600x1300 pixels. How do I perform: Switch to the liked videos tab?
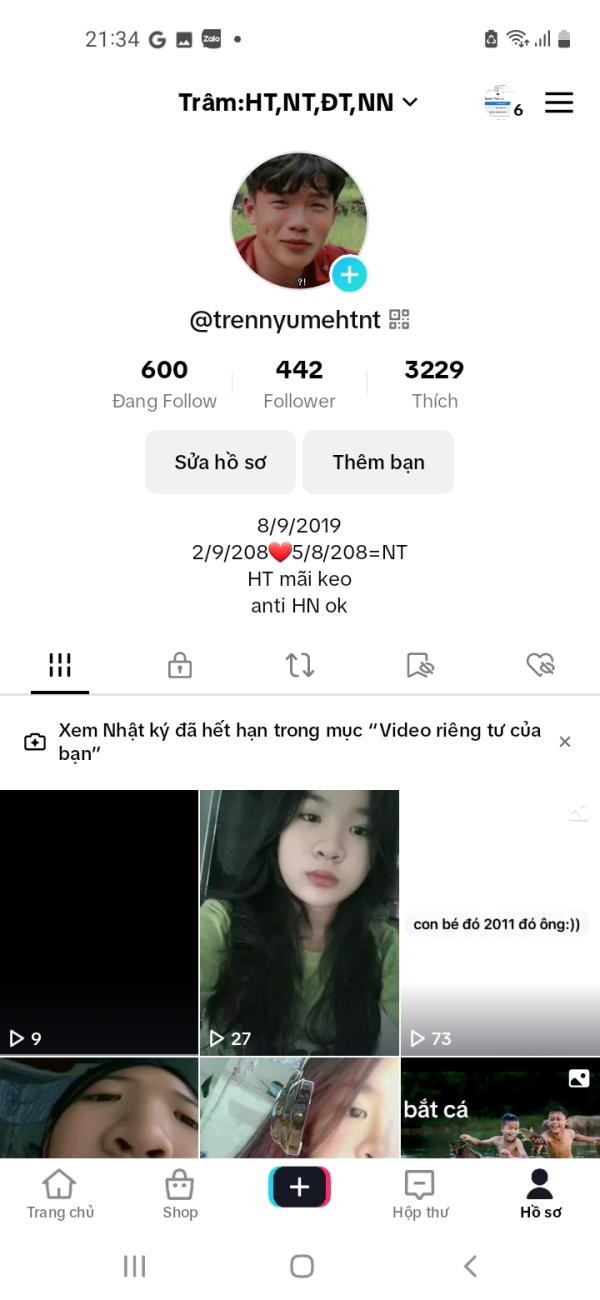[x=540, y=665]
